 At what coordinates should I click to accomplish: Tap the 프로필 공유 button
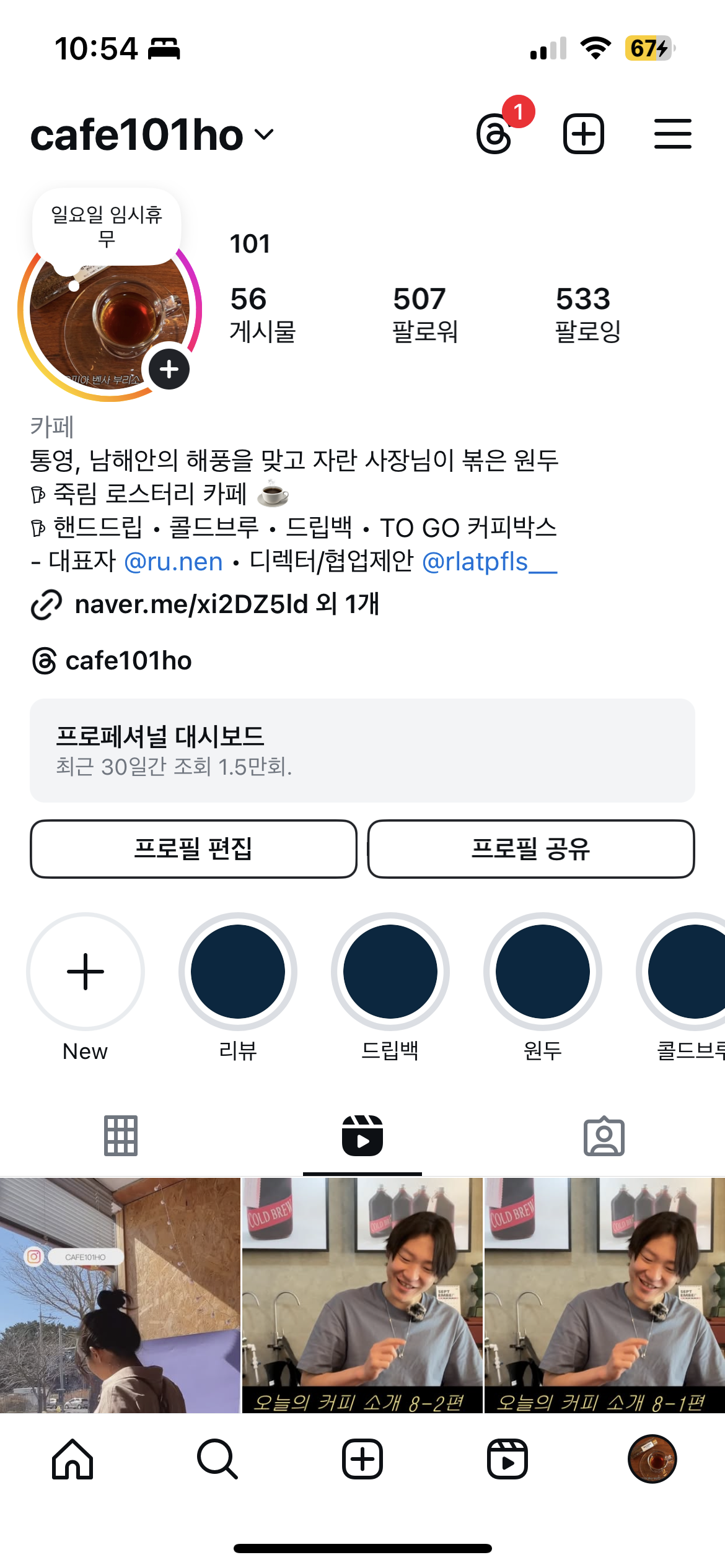point(530,848)
